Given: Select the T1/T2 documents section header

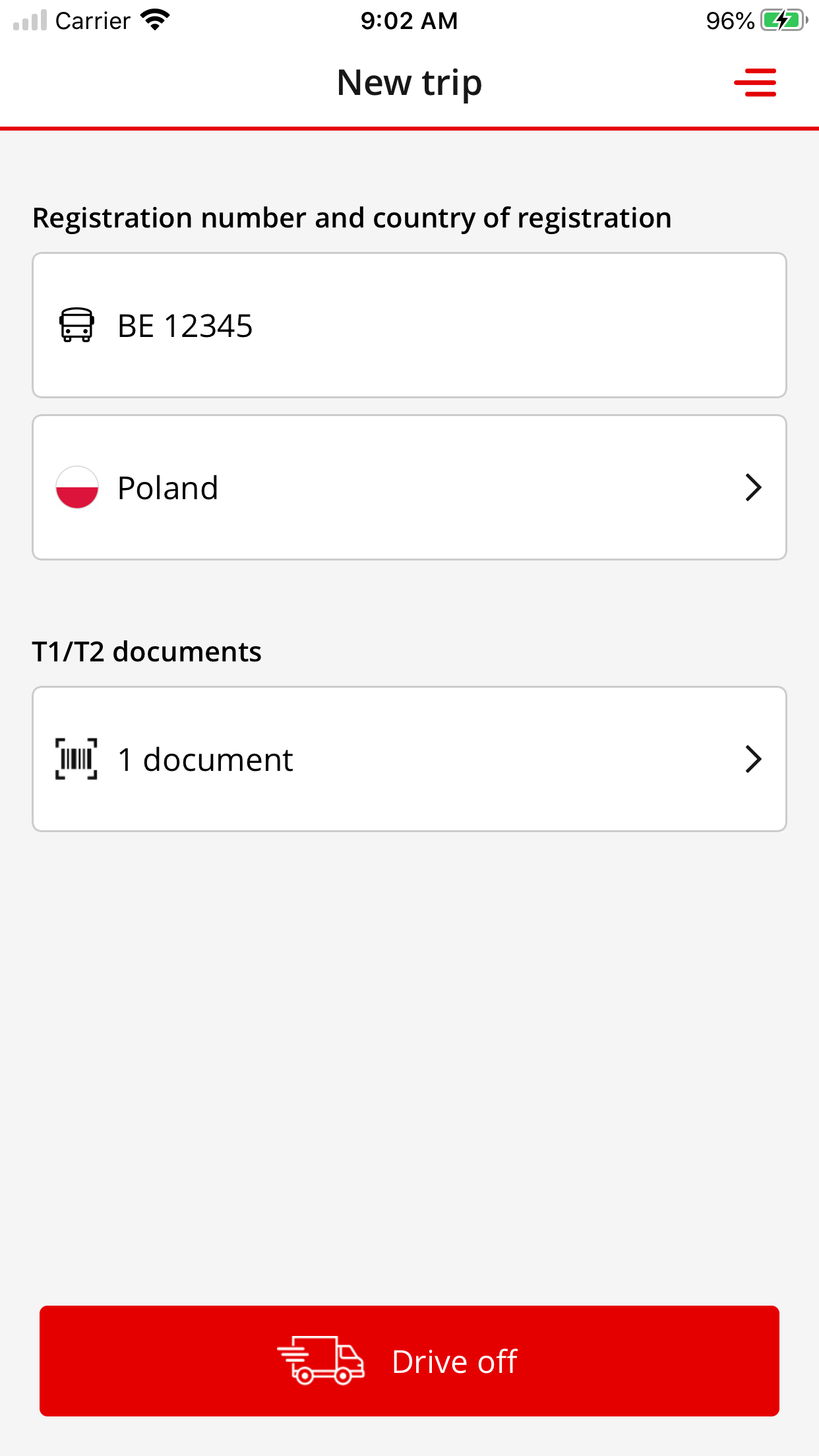Looking at the screenshot, I should tap(146, 651).
